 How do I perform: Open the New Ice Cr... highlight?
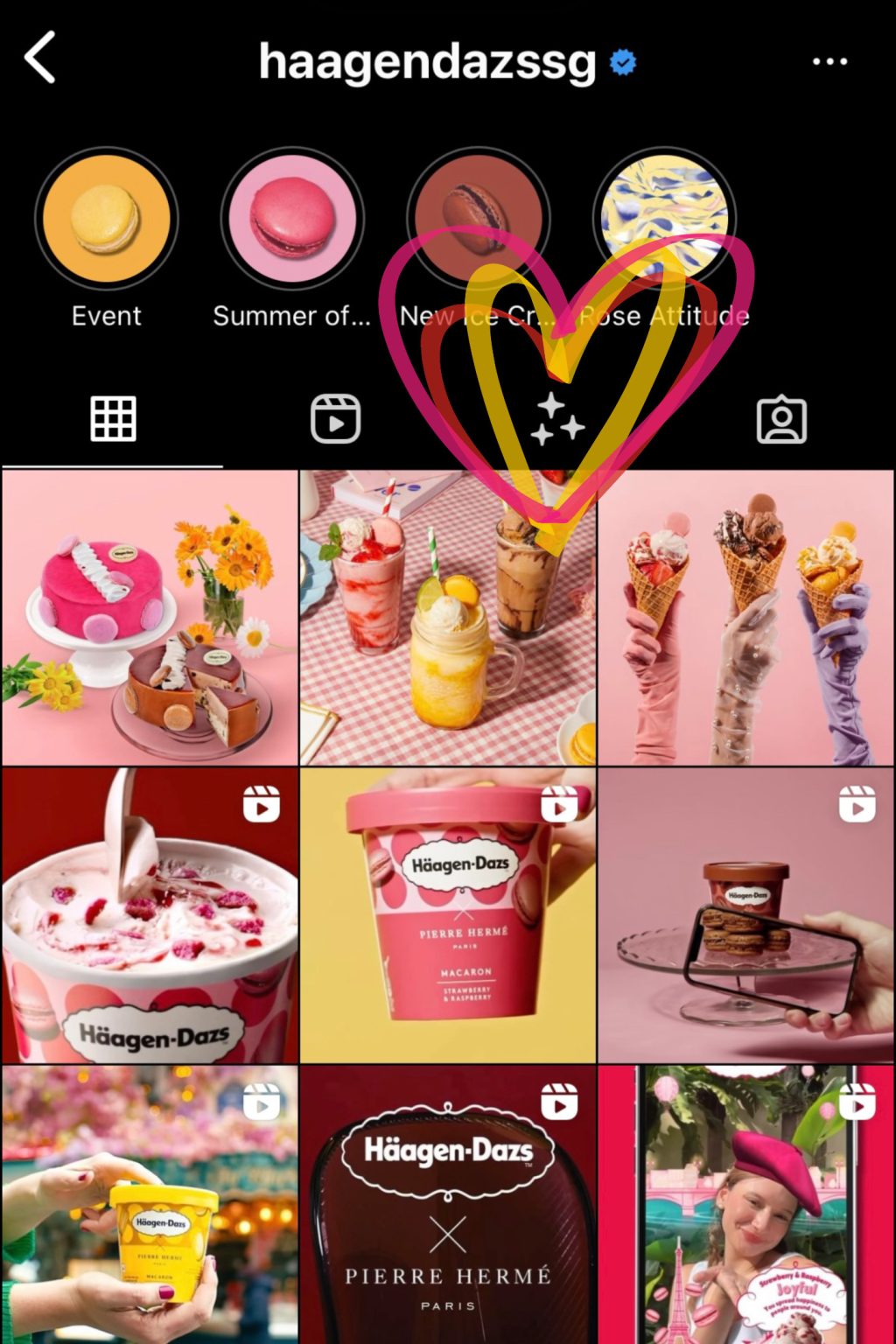click(x=478, y=219)
